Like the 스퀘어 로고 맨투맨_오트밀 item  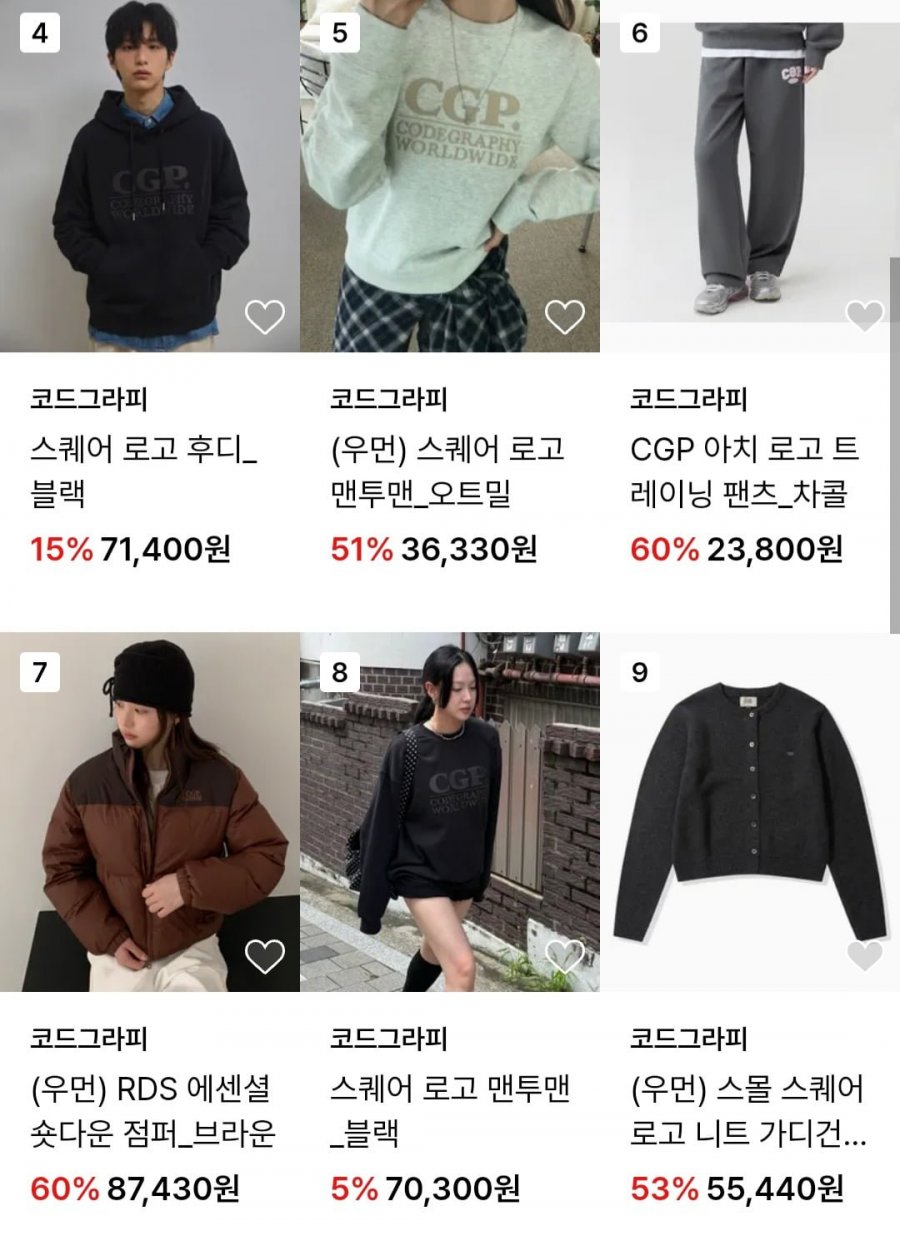tap(564, 318)
